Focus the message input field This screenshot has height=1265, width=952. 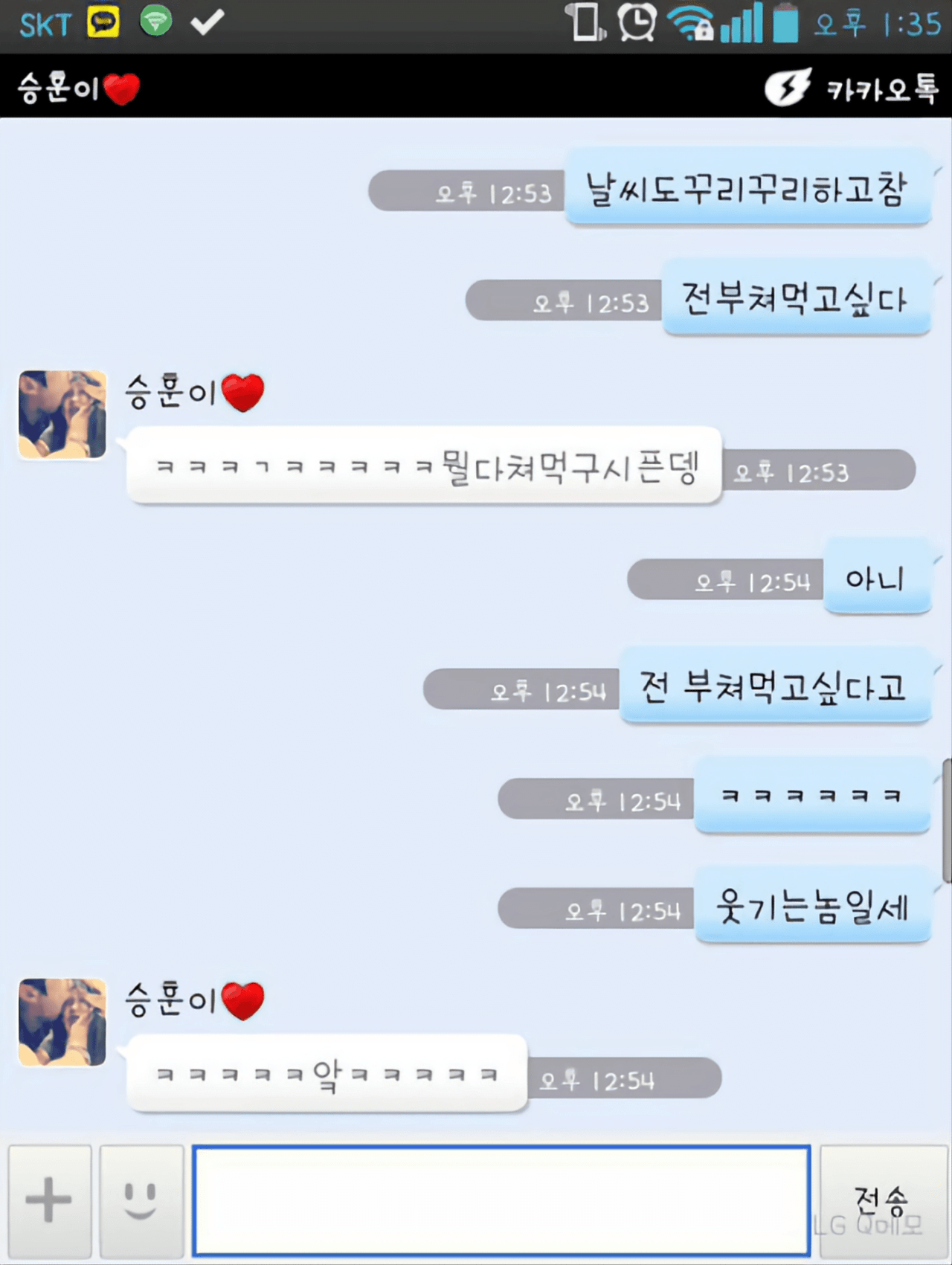pyautogui.click(x=501, y=1200)
